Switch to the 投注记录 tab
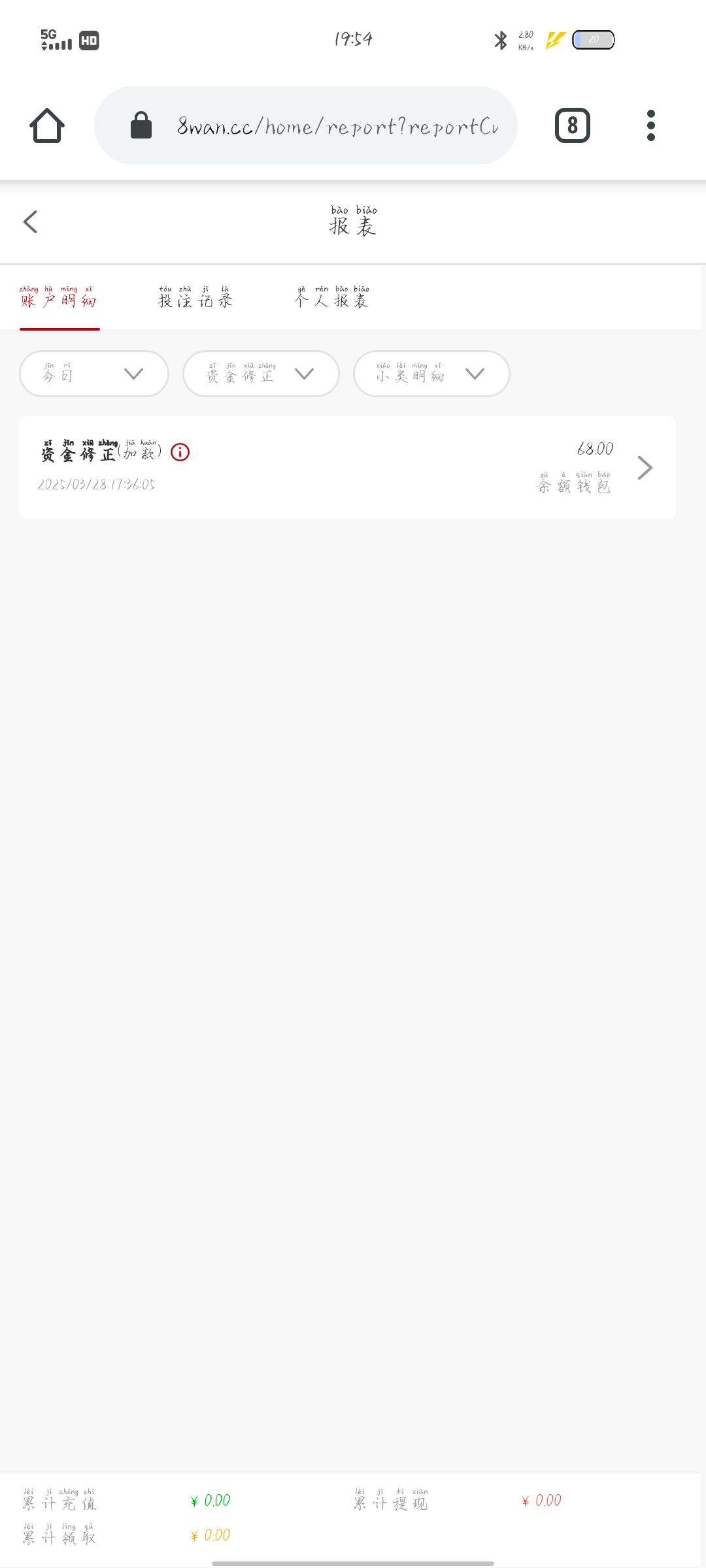 195,299
